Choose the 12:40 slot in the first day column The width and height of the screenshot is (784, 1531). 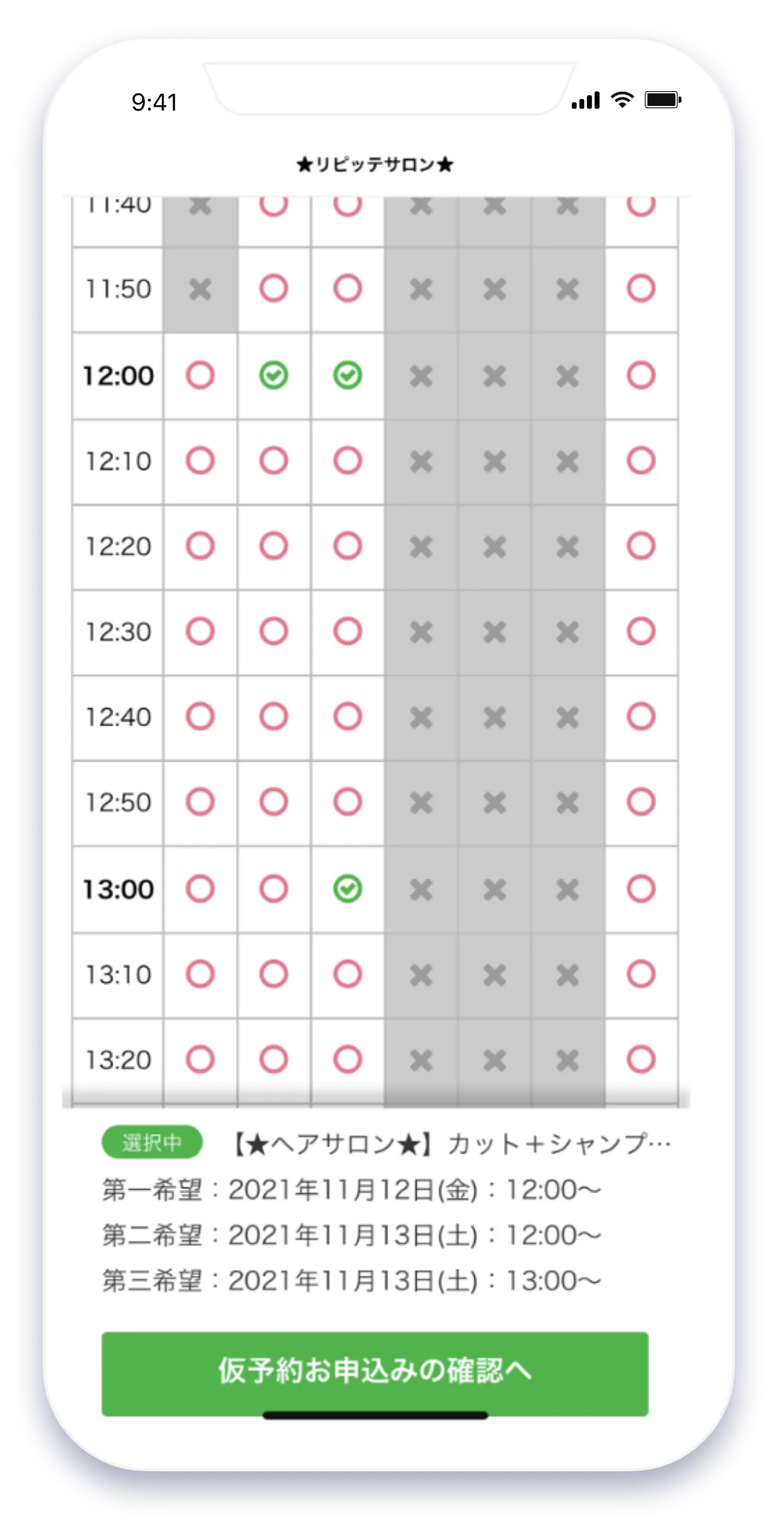200,717
